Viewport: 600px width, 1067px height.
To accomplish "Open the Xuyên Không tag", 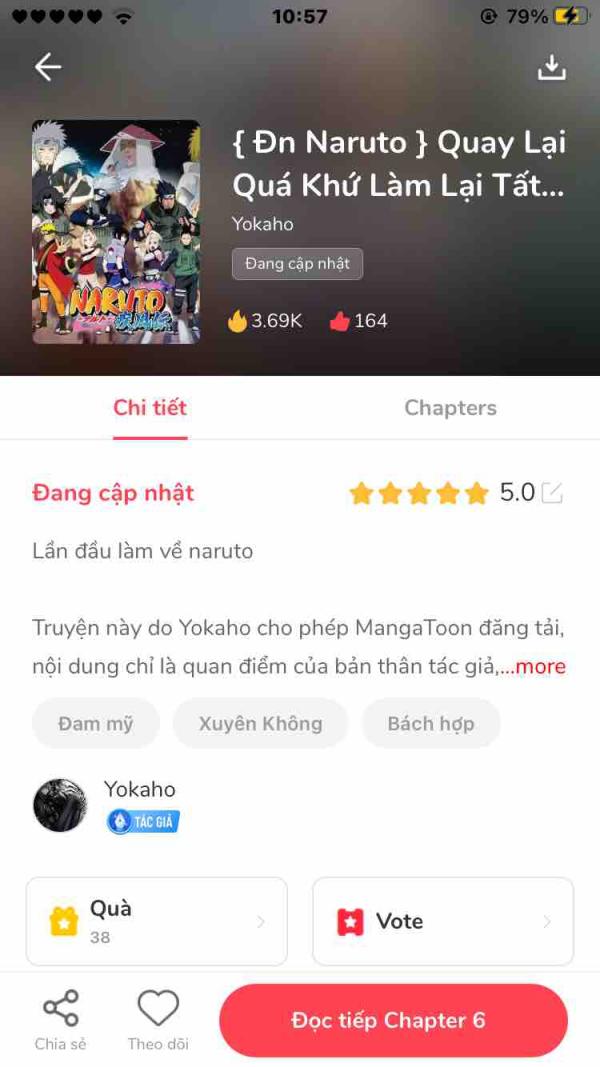I will tap(261, 723).
